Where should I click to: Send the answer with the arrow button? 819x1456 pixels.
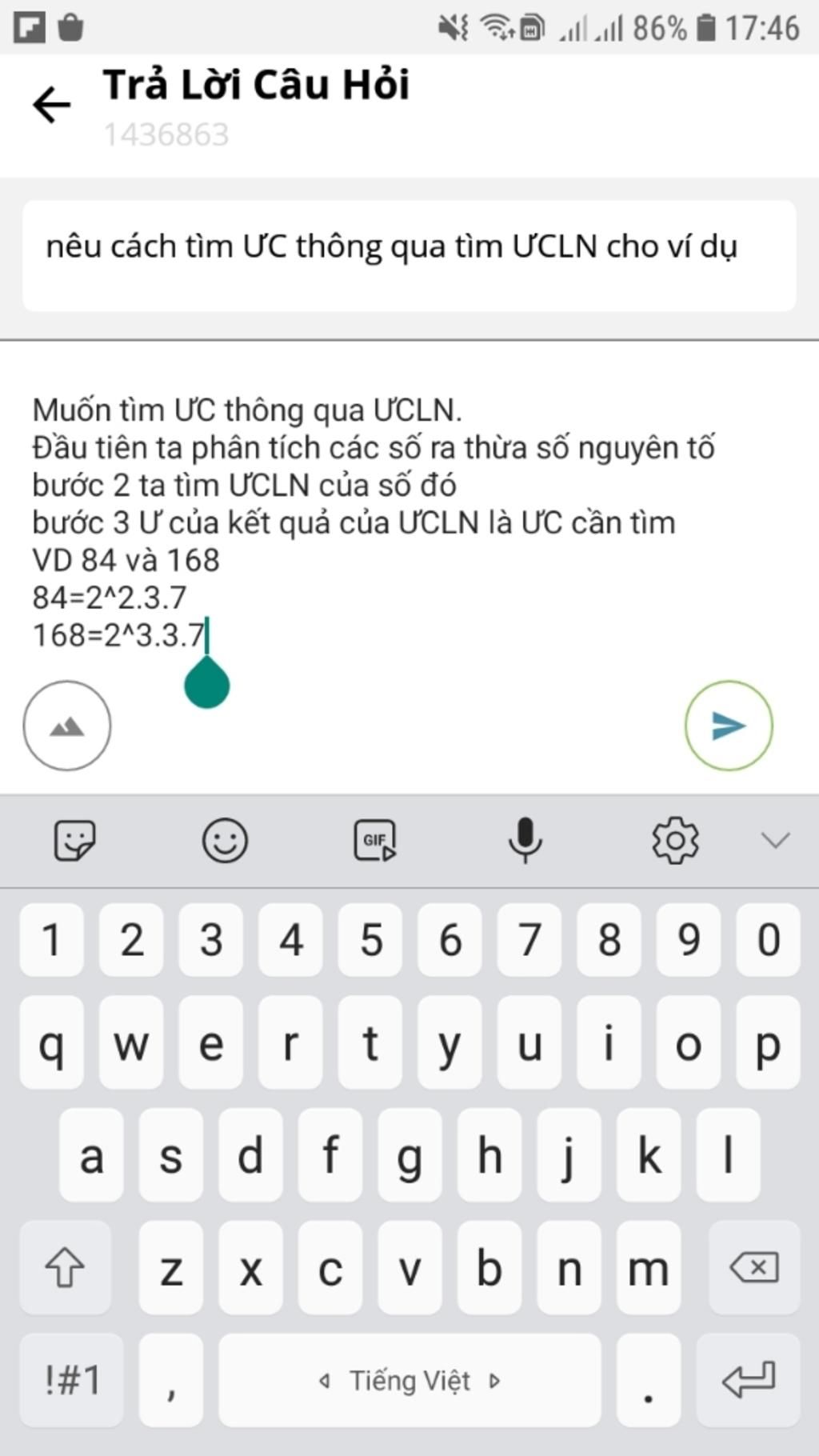(x=728, y=726)
